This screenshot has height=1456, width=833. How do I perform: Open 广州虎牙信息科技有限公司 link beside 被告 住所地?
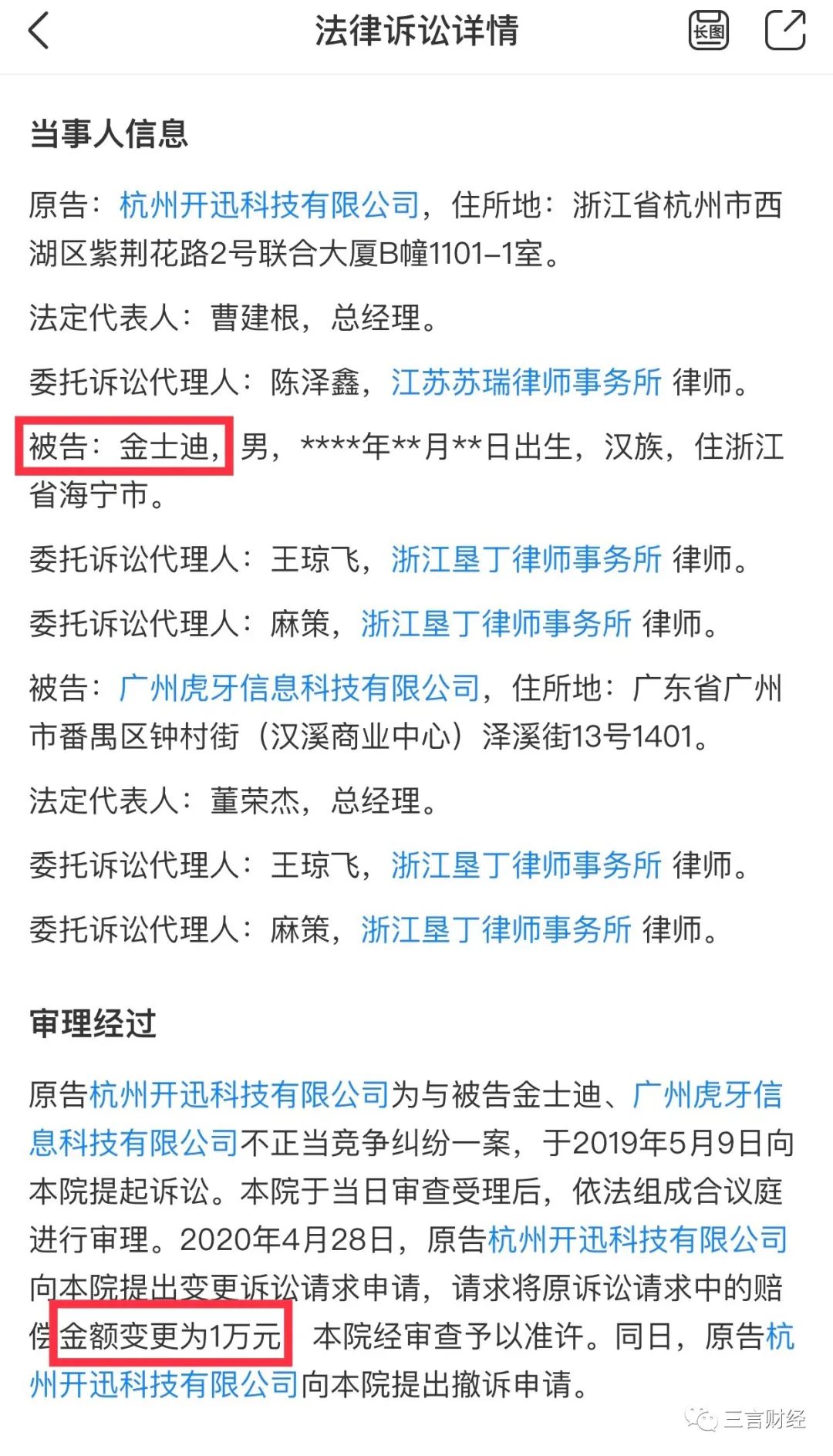[x=300, y=688]
